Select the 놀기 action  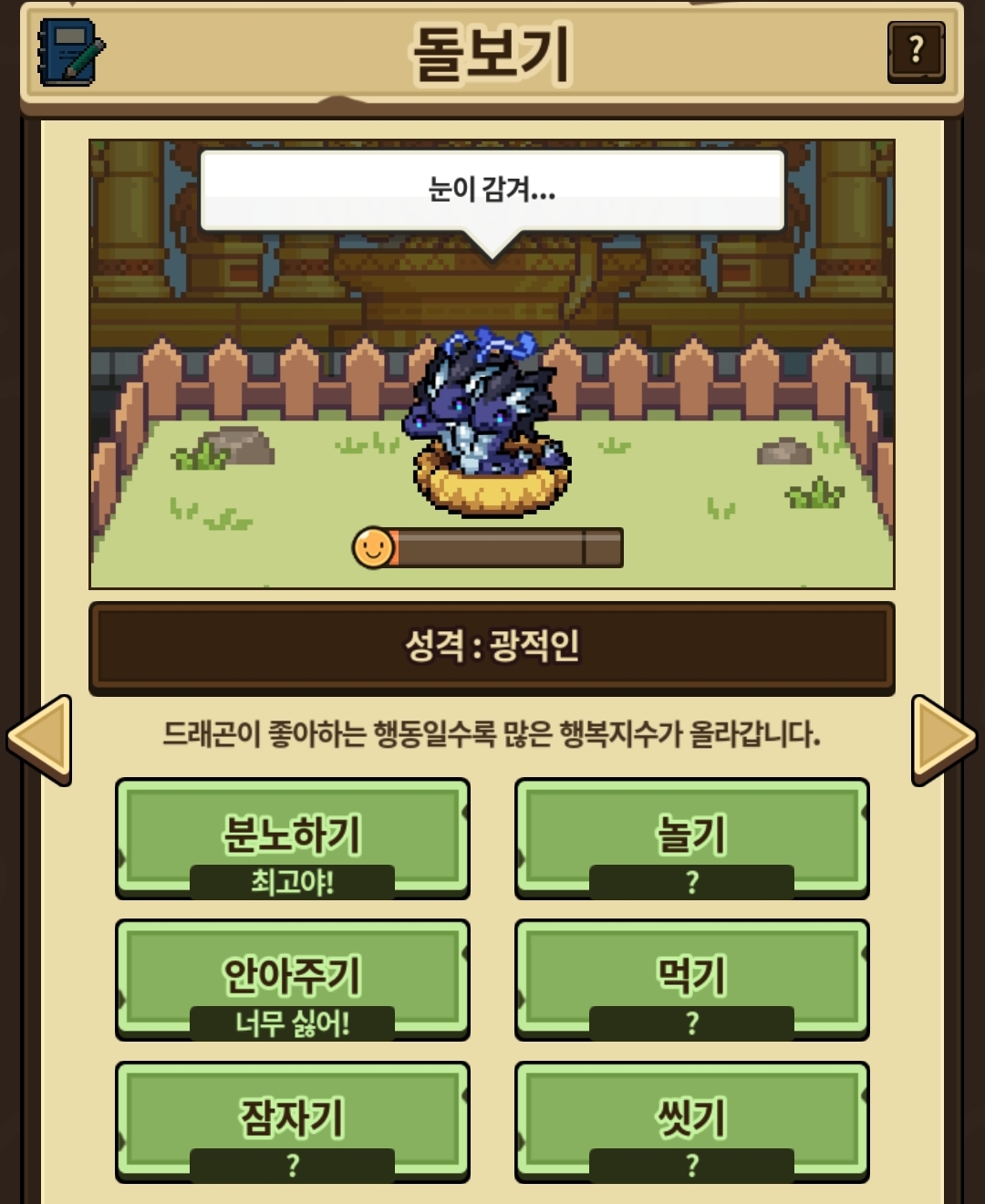[691, 837]
